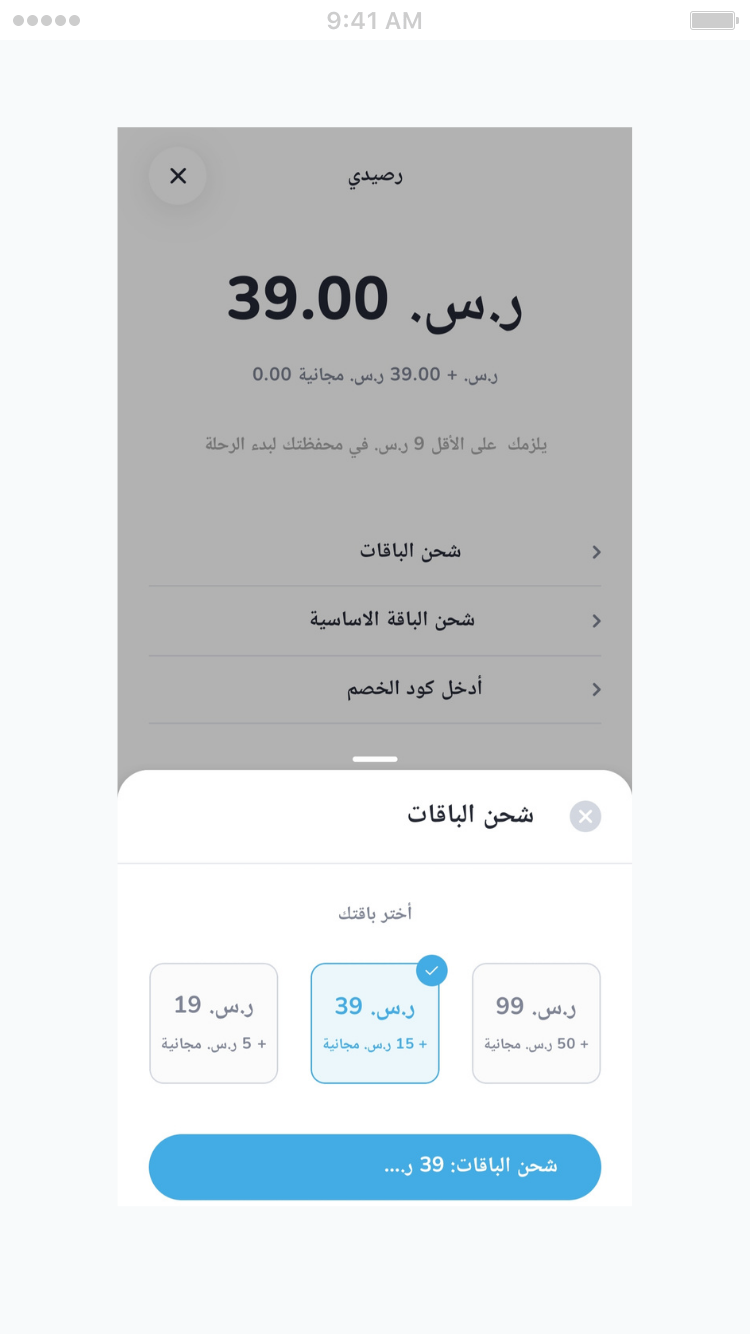Screen dimensions: 750x1334
Task: Open شحن الباقة الاساسية row
Action: click(375, 620)
